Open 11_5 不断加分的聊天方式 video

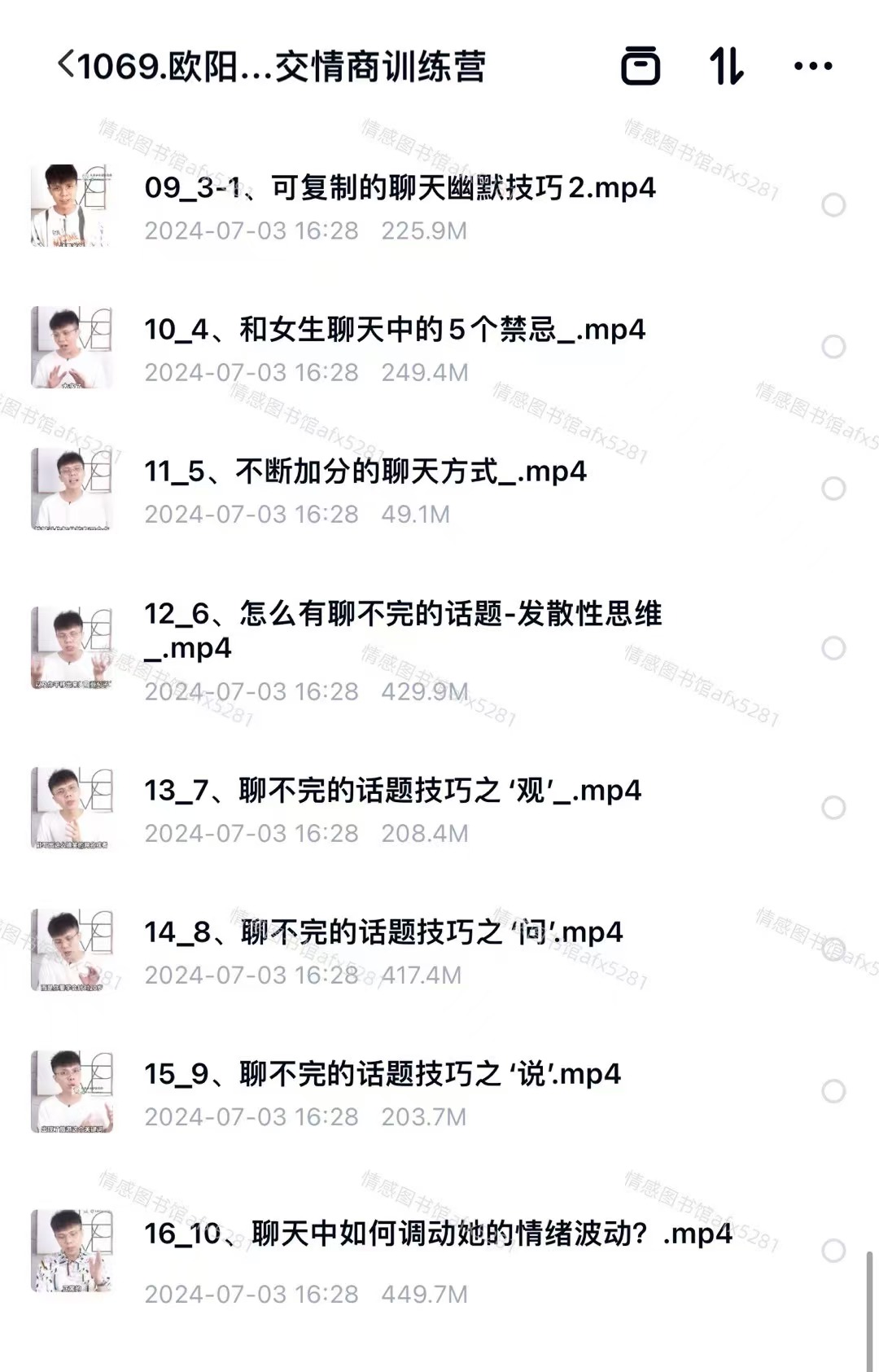coord(365,471)
